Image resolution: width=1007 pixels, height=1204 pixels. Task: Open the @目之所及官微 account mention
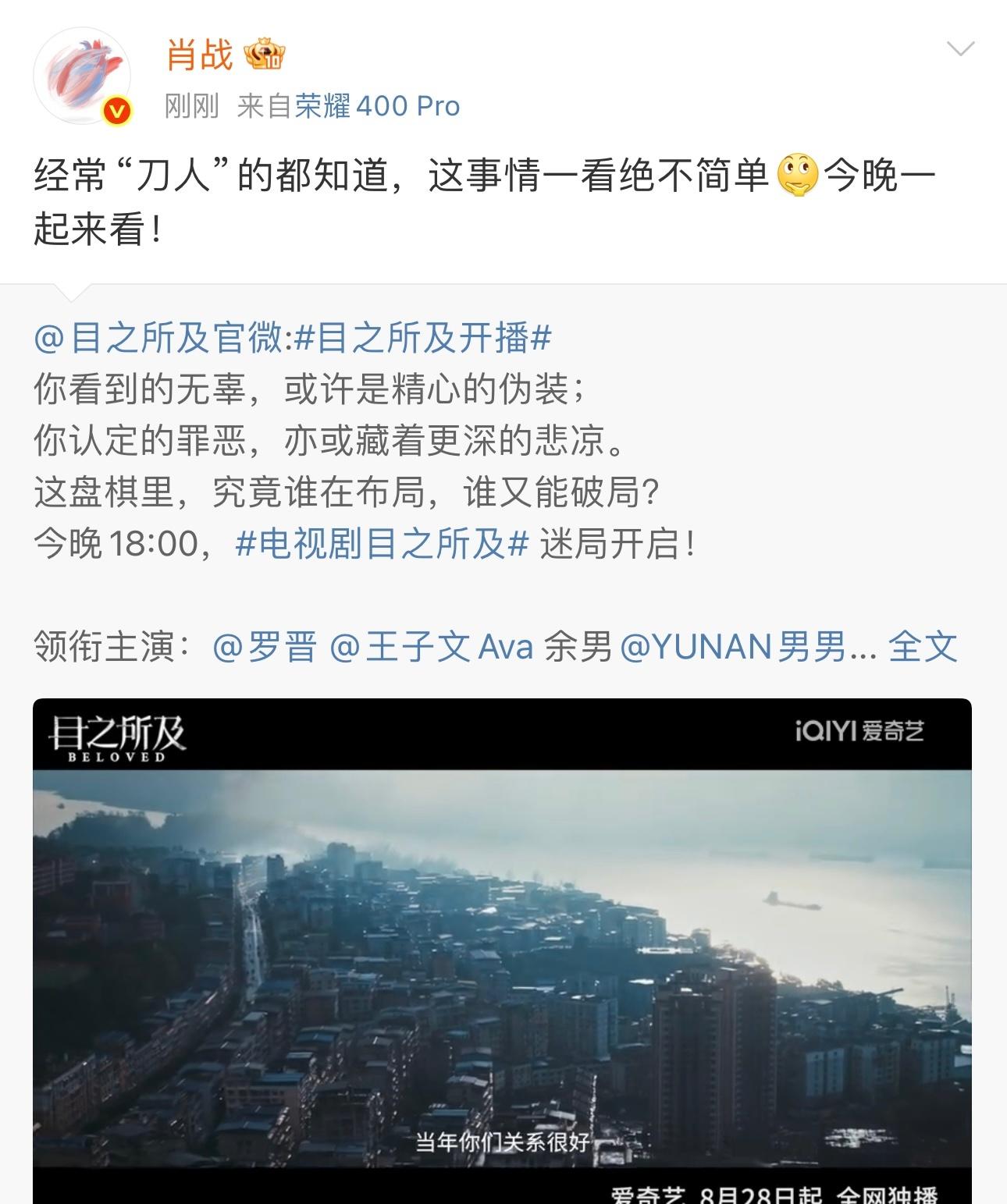click(158, 338)
